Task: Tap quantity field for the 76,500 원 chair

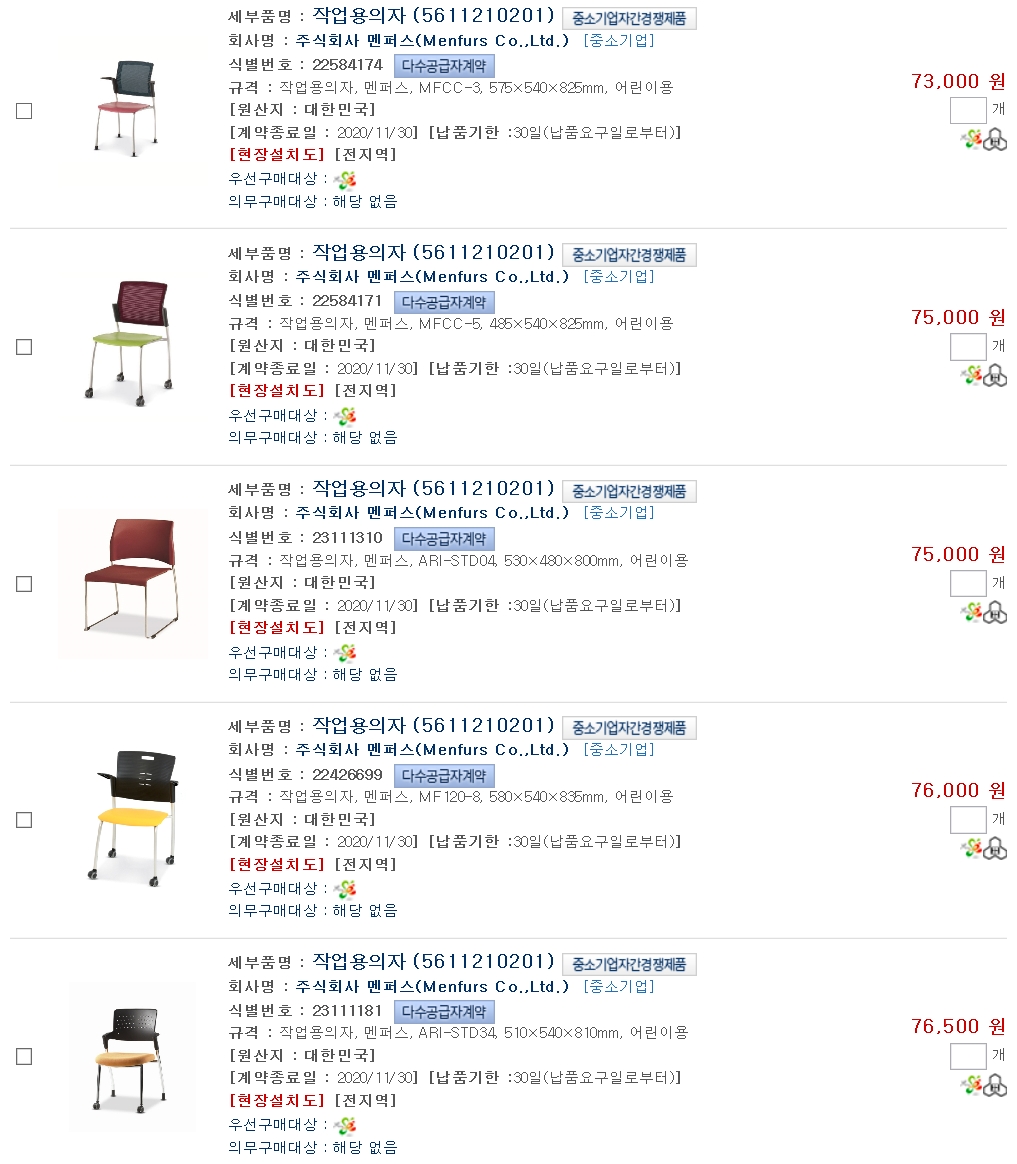Action: point(967,1056)
